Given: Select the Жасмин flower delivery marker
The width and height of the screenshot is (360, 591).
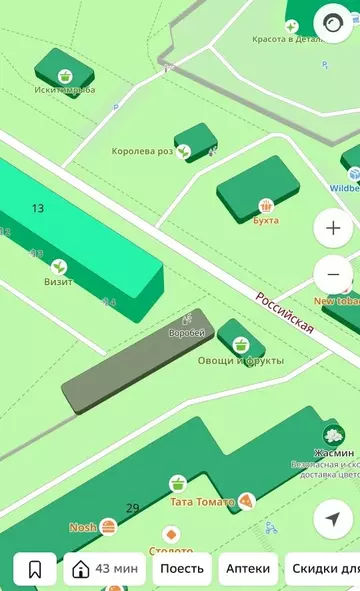Looking at the screenshot, I should click(334, 435).
